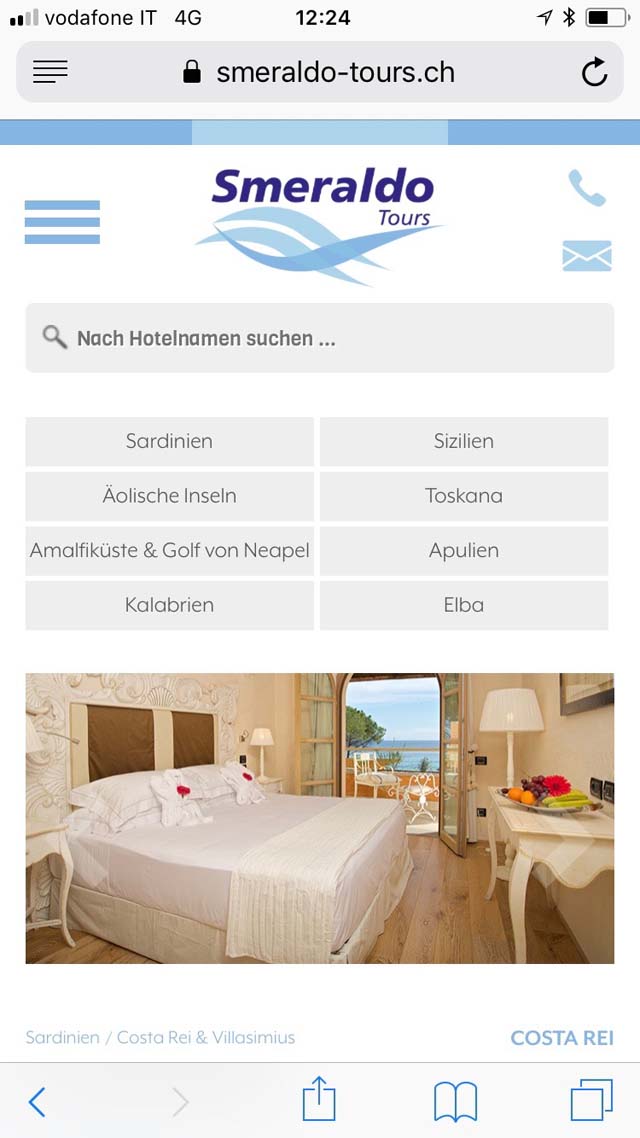Image resolution: width=640 pixels, height=1138 pixels.
Task: Select the Sardinien region button
Action: click(169, 441)
